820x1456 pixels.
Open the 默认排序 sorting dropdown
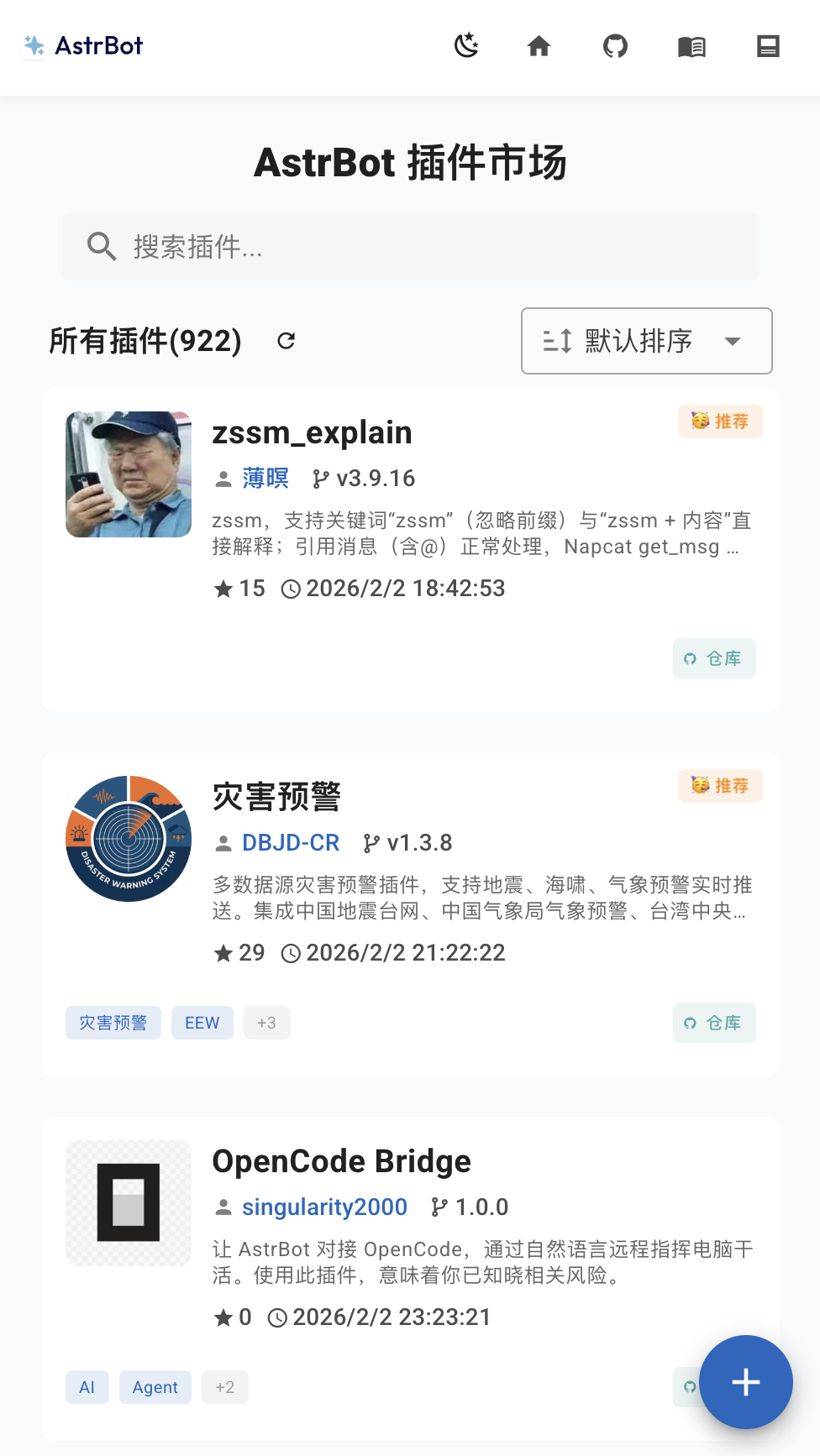tap(646, 341)
